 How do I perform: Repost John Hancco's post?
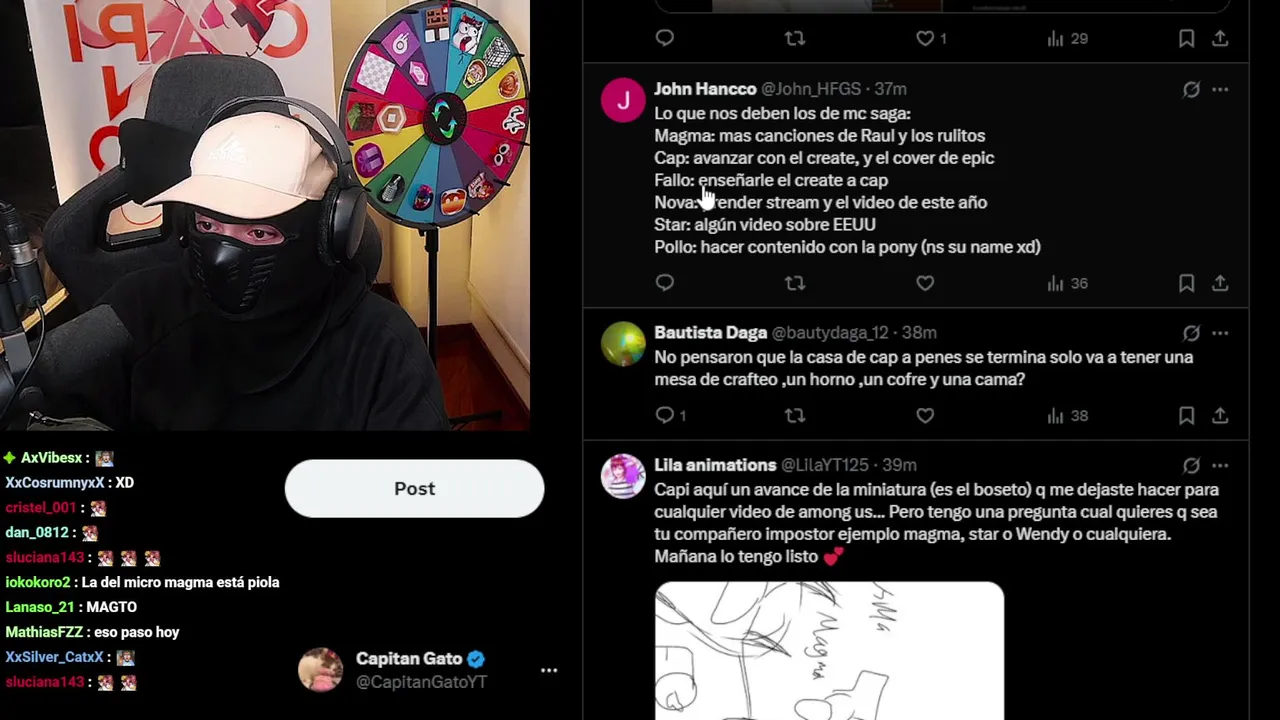click(795, 283)
